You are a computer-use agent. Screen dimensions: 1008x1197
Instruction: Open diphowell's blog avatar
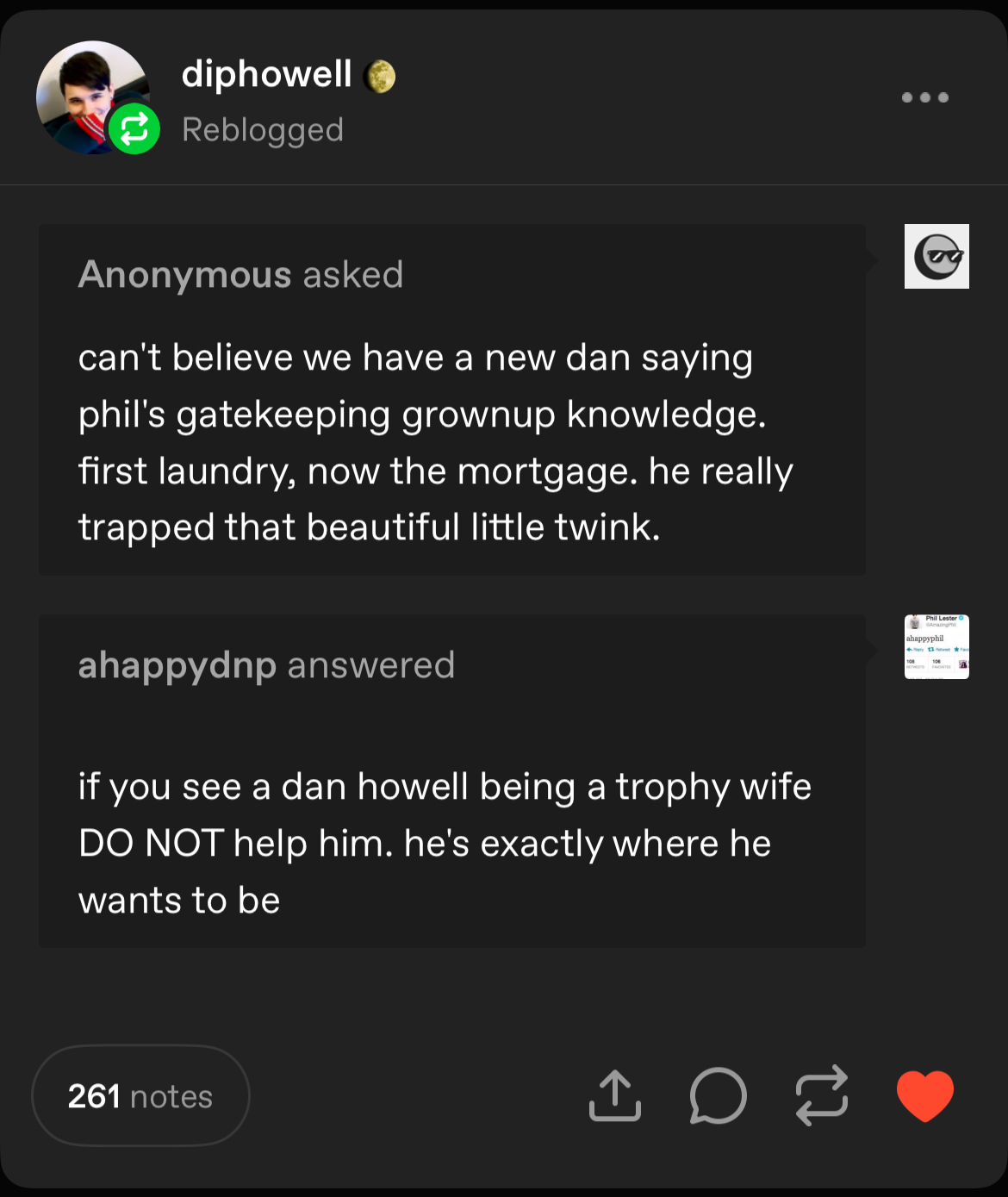click(90, 97)
